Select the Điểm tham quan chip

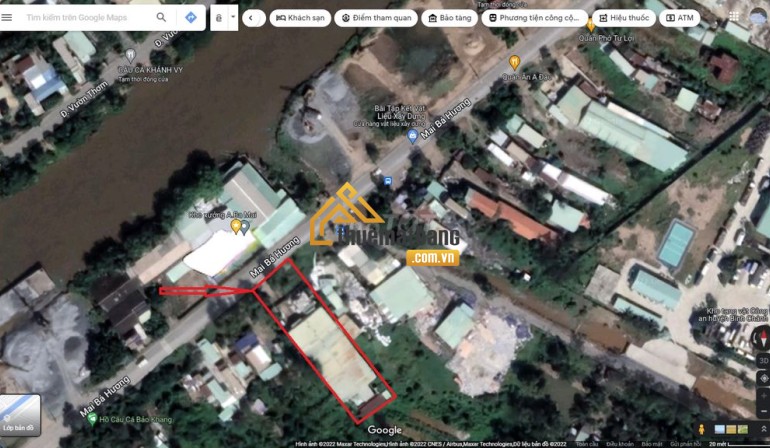pyautogui.click(x=375, y=18)
